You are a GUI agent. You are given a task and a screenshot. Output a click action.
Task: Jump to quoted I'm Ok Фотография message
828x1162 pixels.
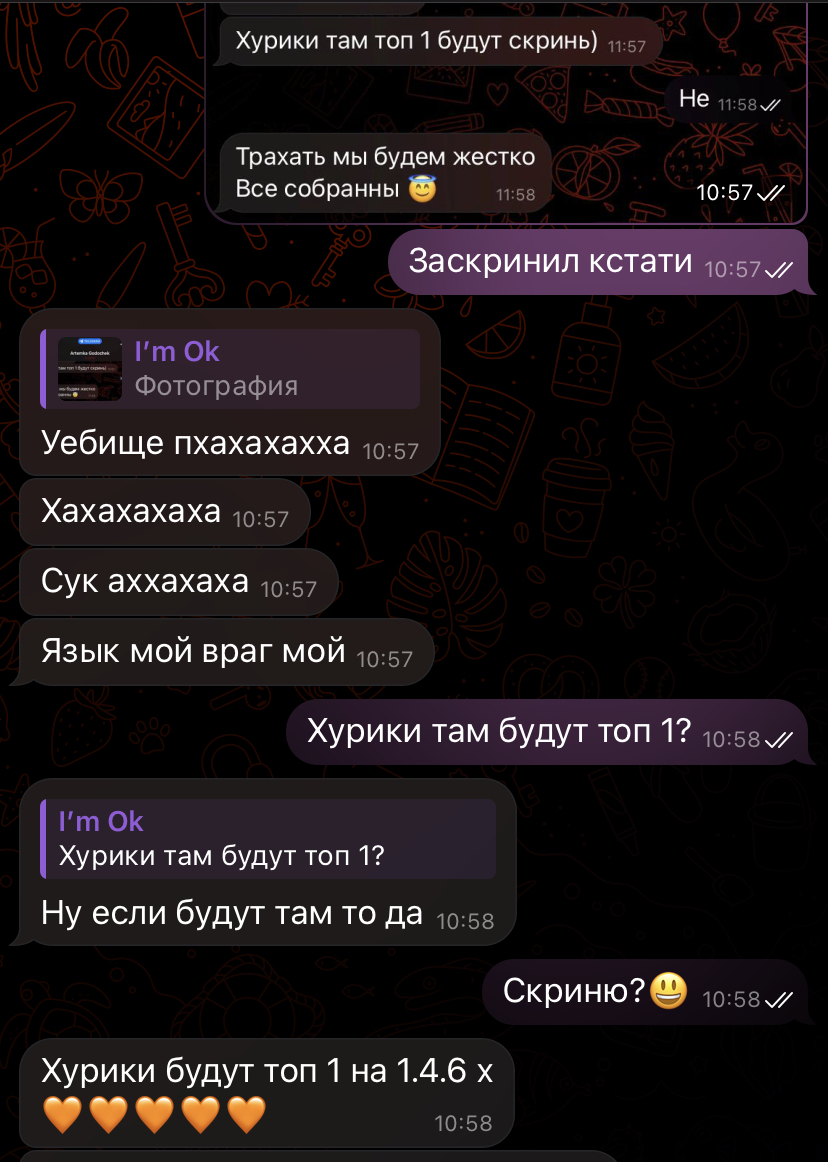pos(230,369)
